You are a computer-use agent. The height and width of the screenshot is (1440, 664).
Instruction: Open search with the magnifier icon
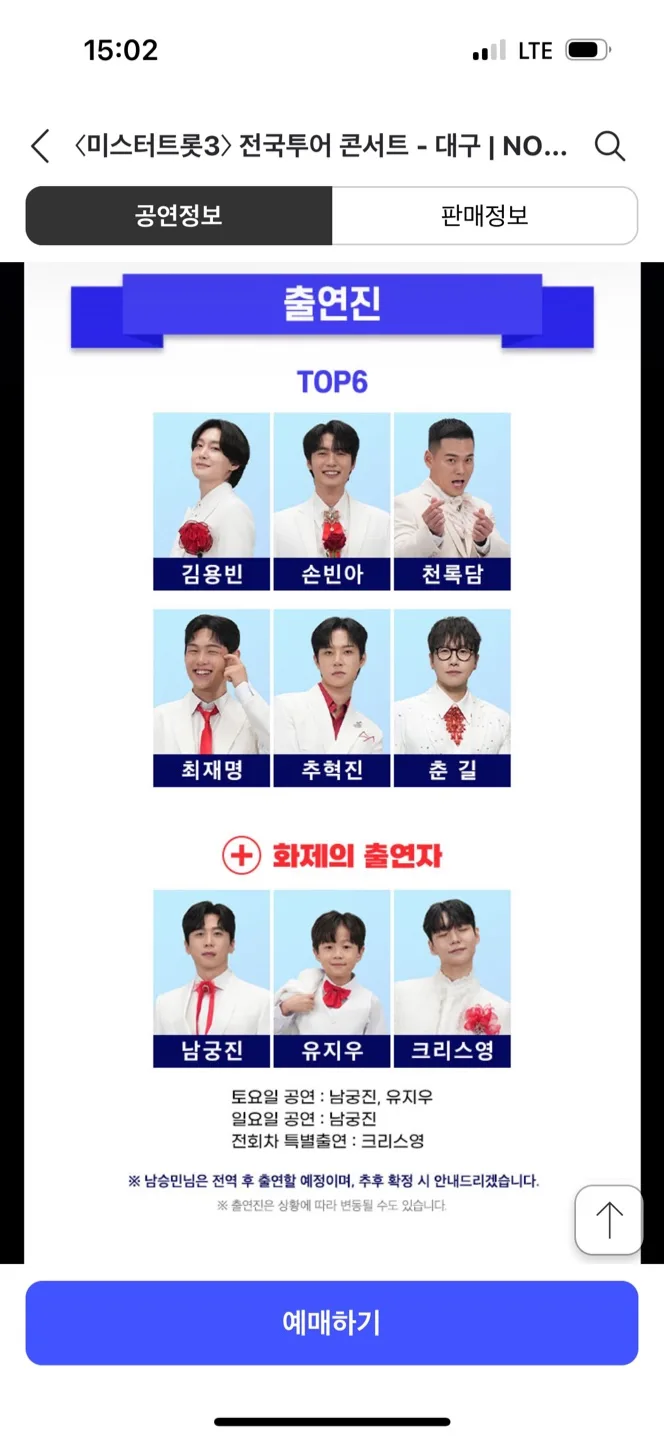pyautogui.click(x=610, y=147)
